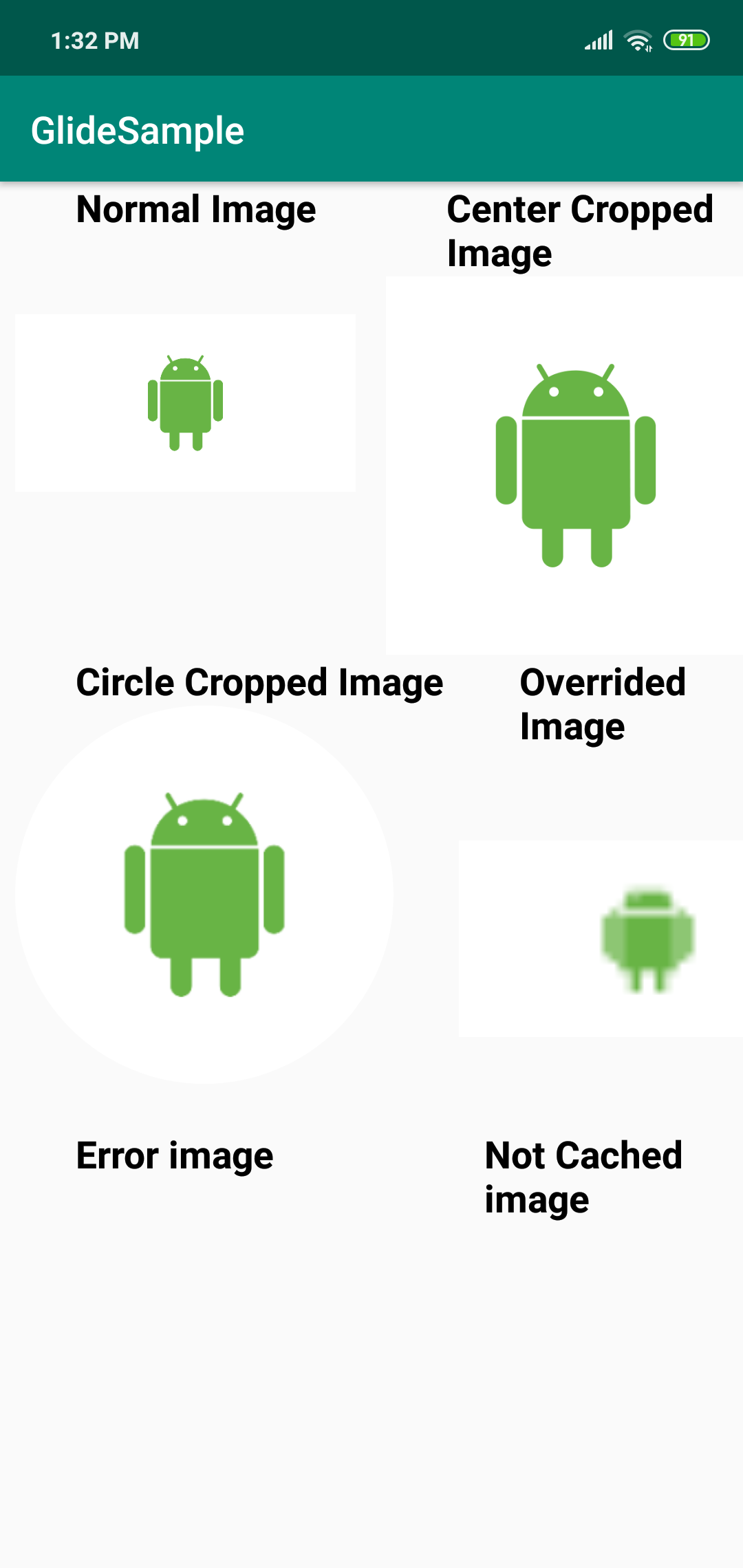Tap the Normal Image android picture

186,403
